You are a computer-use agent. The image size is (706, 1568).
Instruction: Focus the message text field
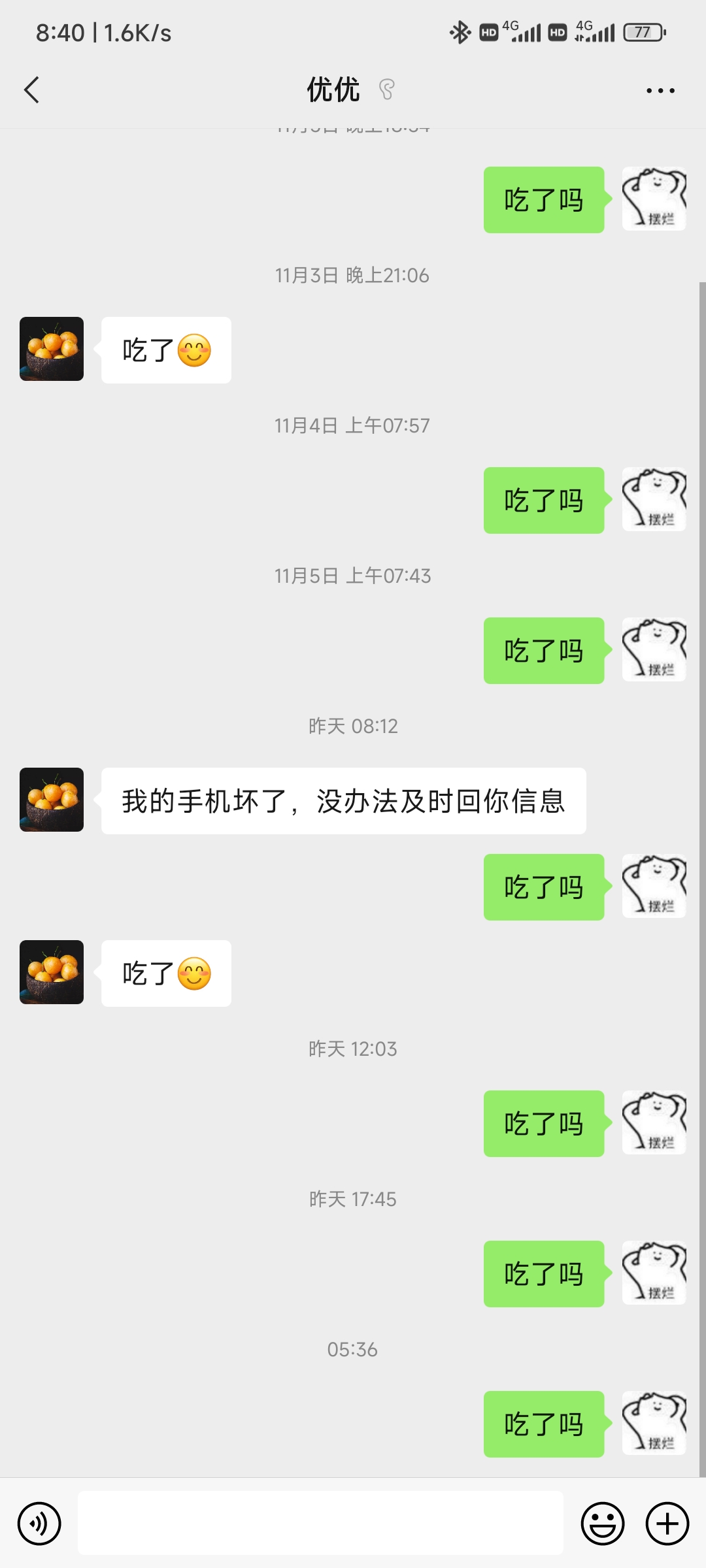tap(320, 1523)
